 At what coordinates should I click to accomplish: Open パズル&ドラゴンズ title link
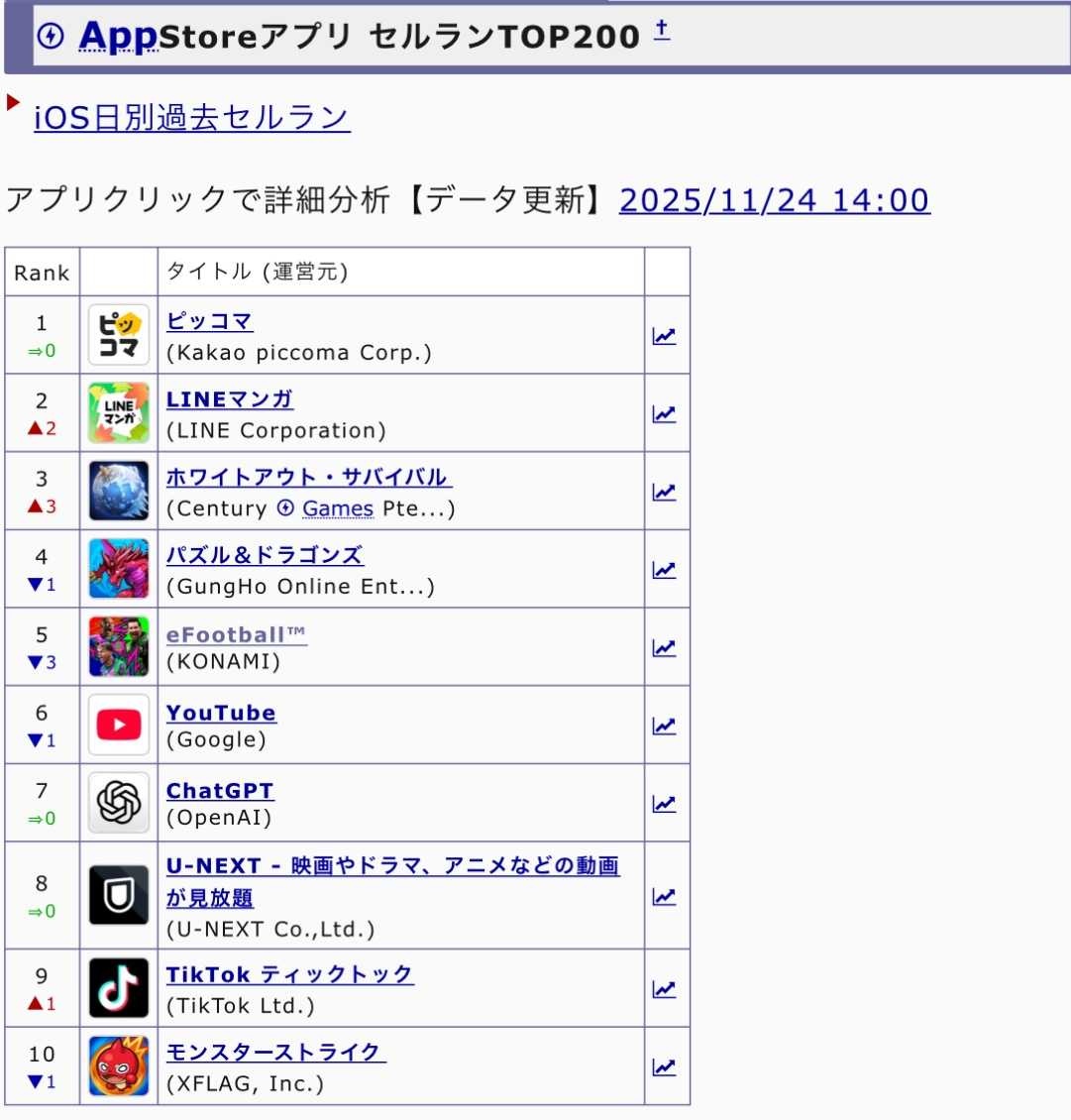(265, 555)
